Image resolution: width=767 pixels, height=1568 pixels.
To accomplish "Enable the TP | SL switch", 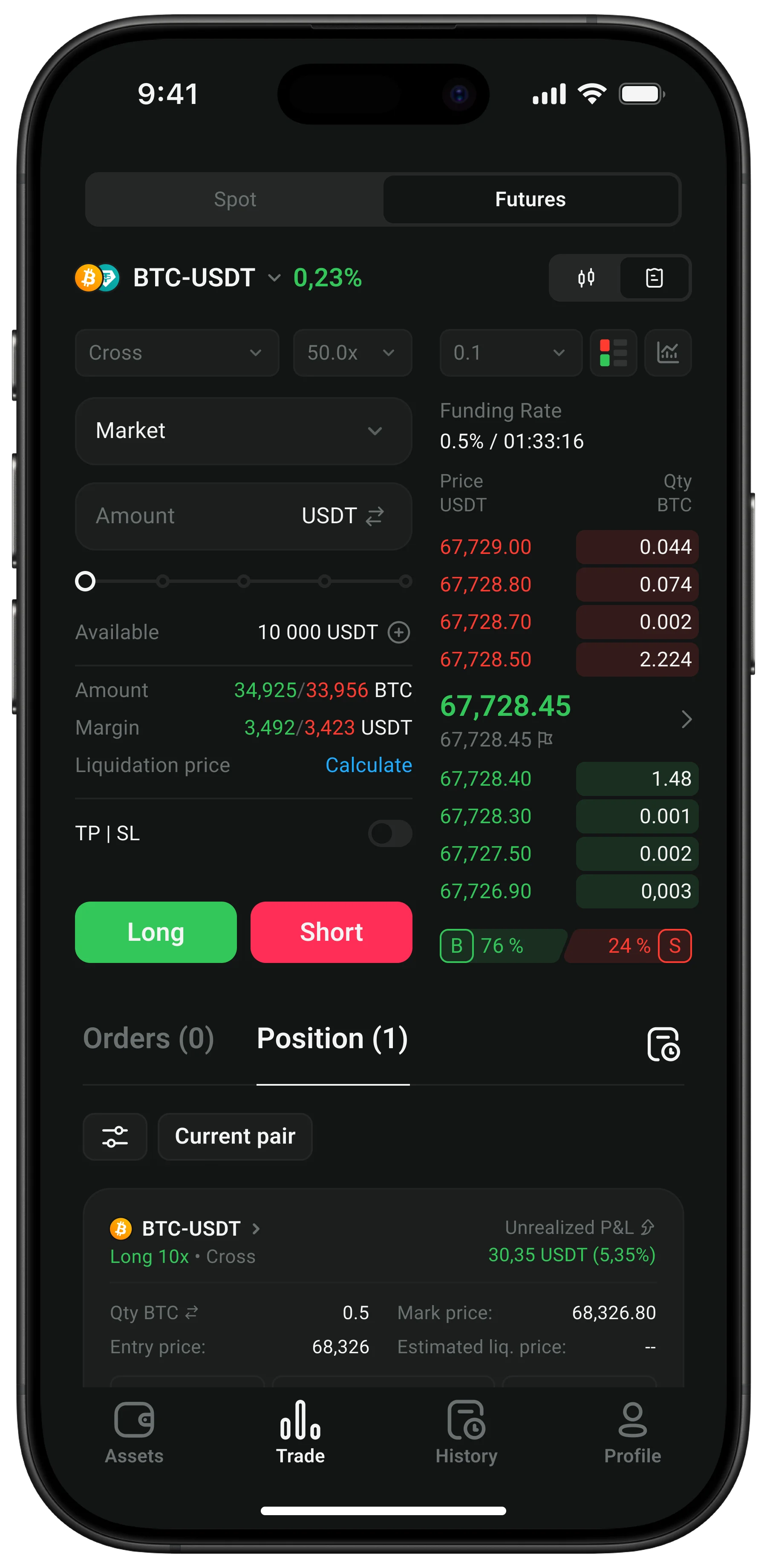I will point(389,833).
